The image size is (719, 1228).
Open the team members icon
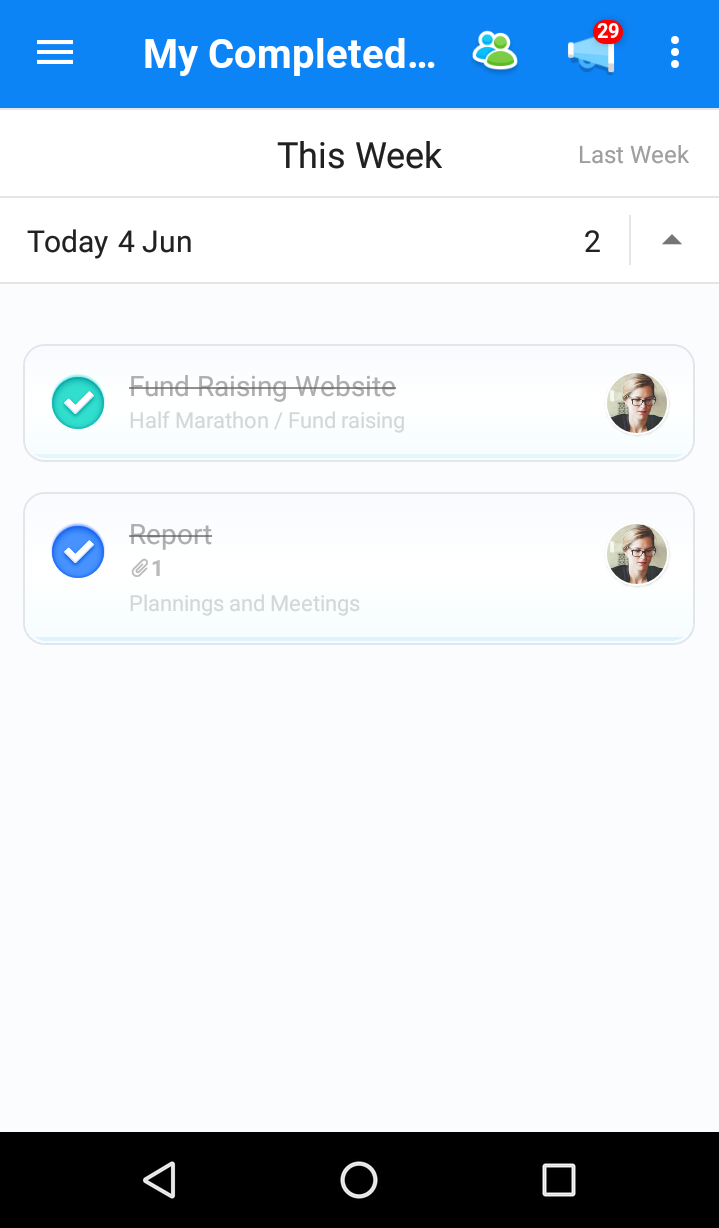[495, 52]
